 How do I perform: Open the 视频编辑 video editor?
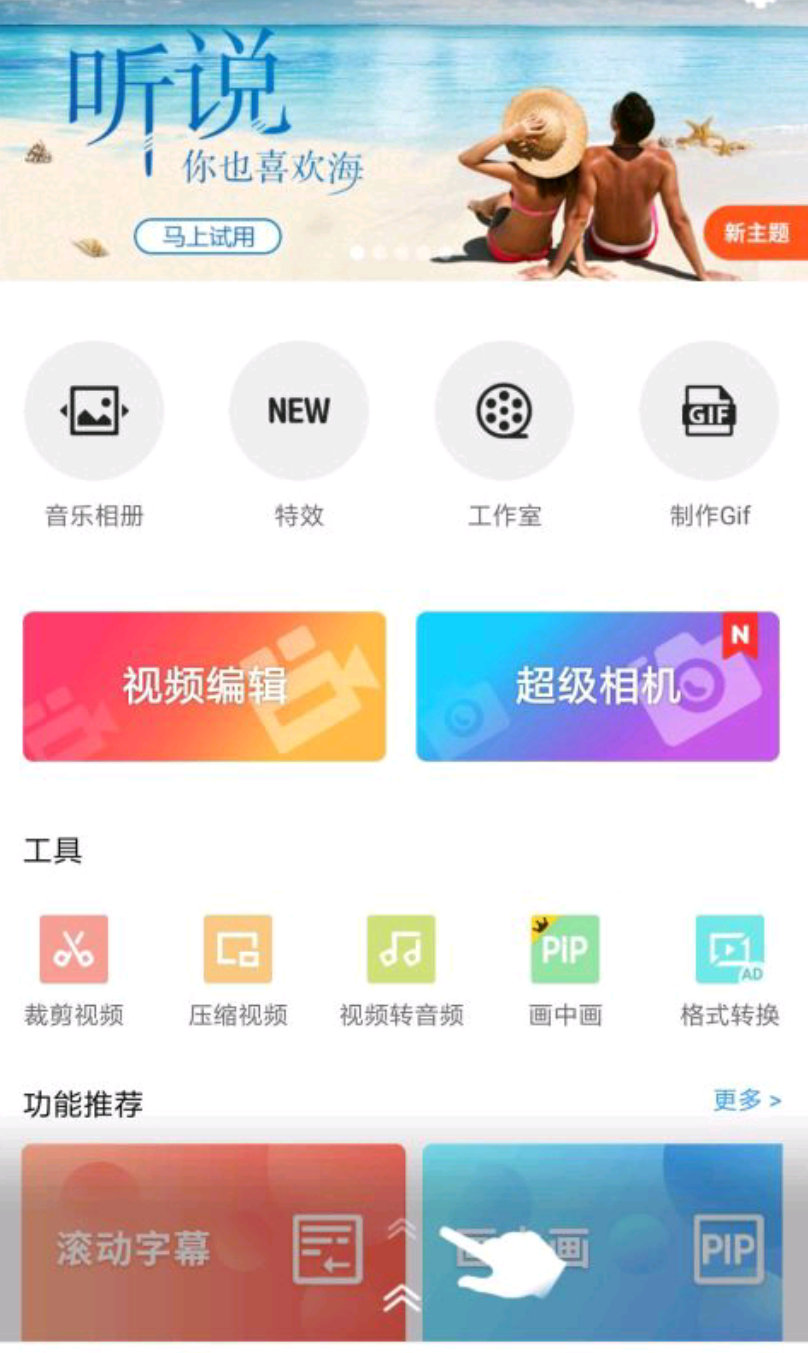tap(203, 686)
